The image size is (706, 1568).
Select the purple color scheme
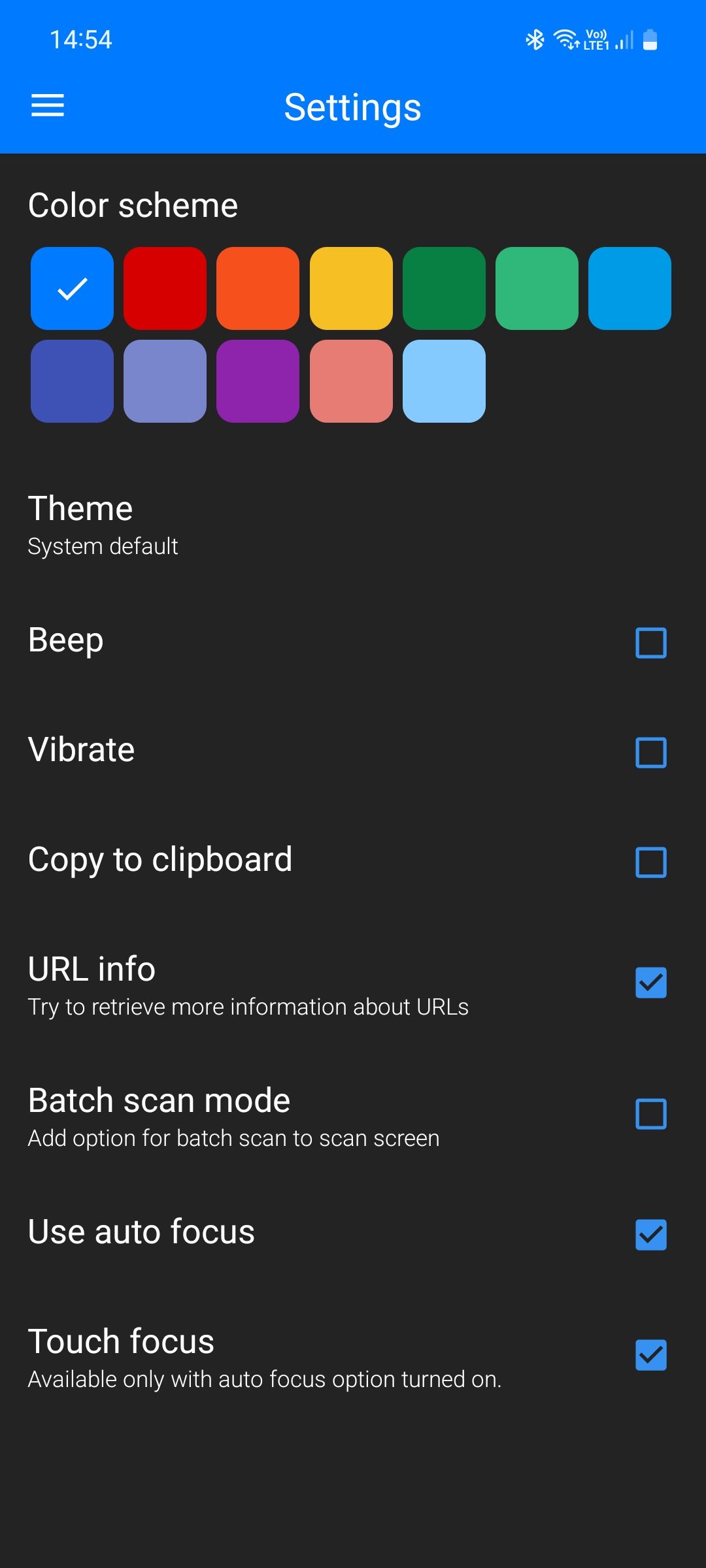pos(258,381)
